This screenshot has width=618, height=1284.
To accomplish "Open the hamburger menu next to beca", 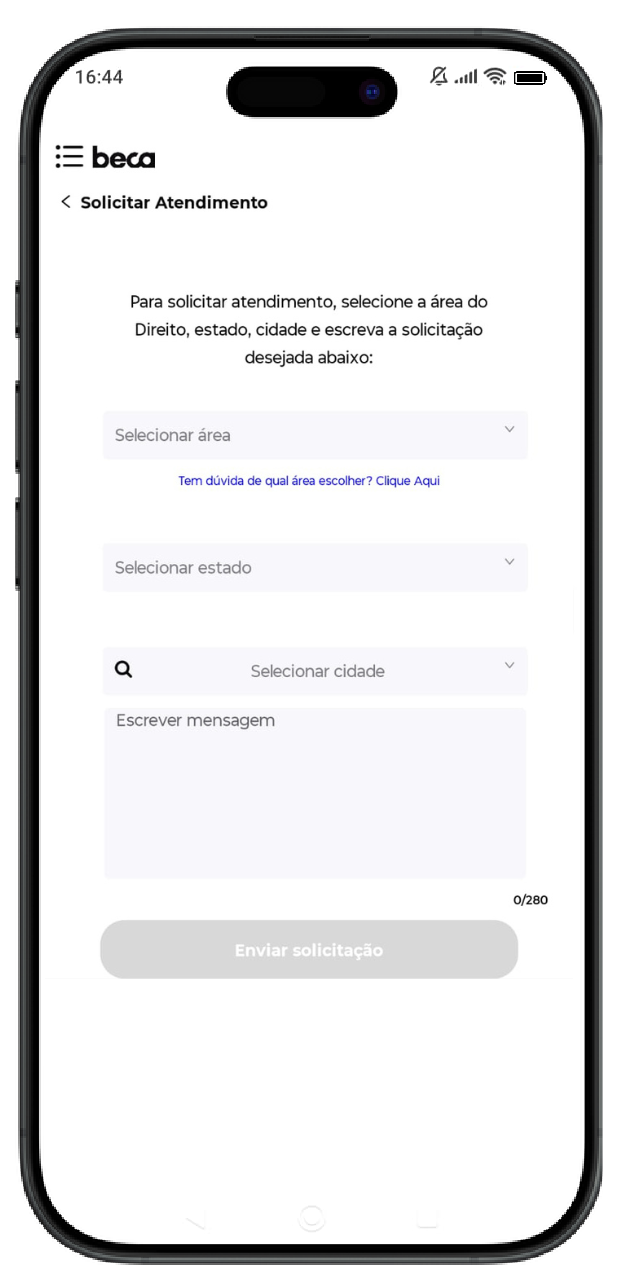I will [x=69, y=157].
